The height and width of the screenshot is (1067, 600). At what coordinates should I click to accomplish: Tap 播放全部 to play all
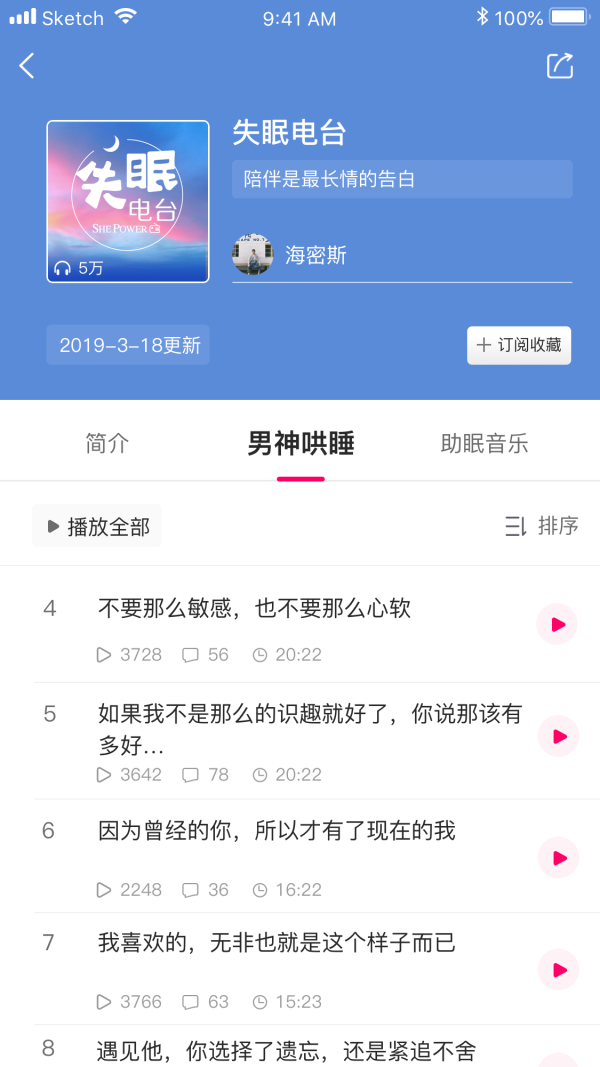coord(97,526)
